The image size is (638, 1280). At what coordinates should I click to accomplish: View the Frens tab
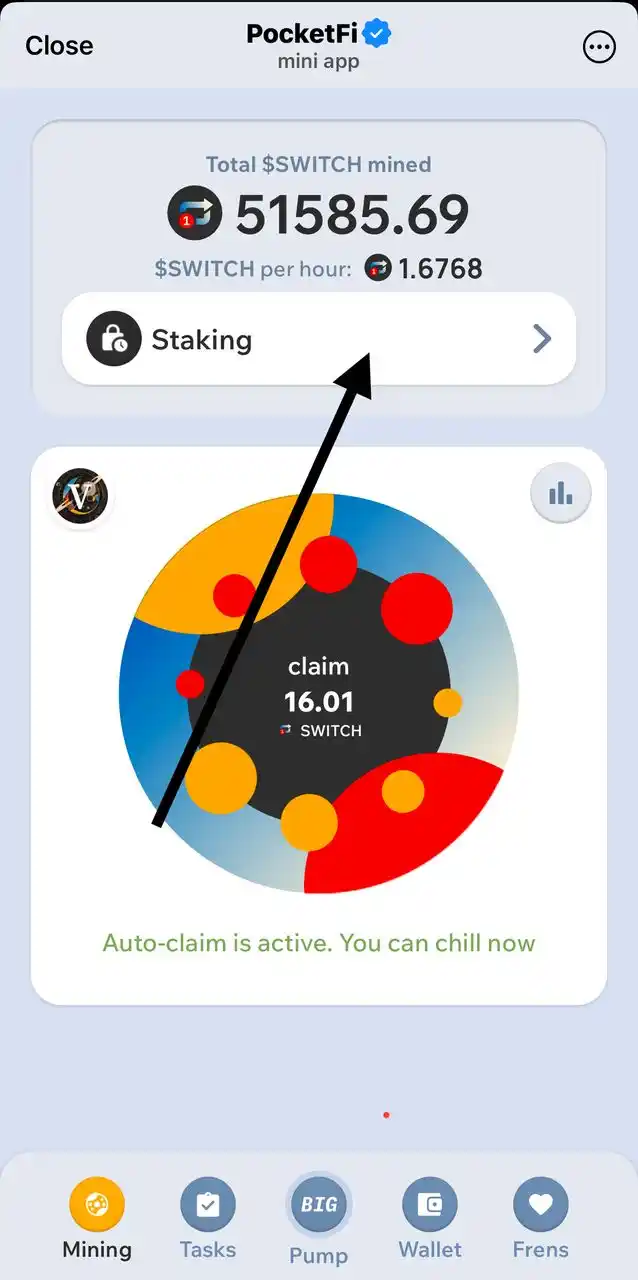coord(540,1218)
